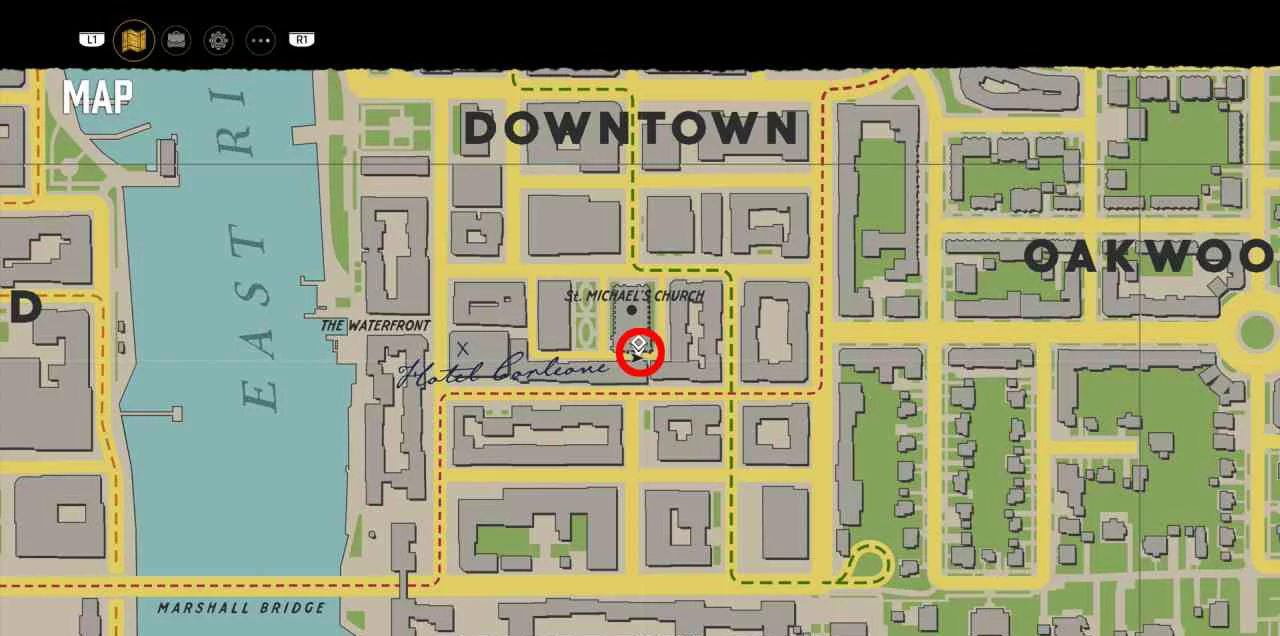This screenshot has width=1280, height=636.
Task: Tap the R1 next tab button
Action: click(x=302, y=40)
